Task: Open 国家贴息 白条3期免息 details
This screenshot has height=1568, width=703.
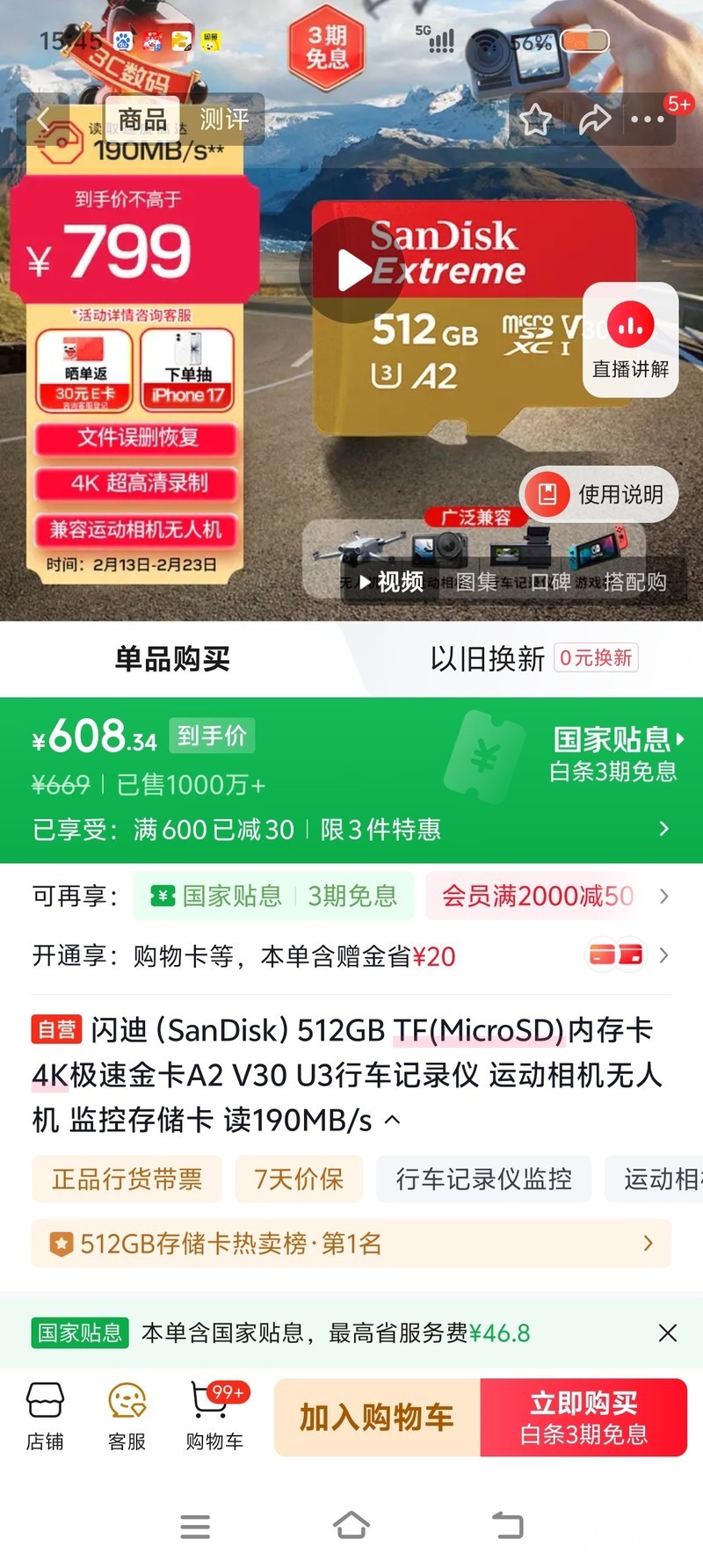Action: coord(615,754)
